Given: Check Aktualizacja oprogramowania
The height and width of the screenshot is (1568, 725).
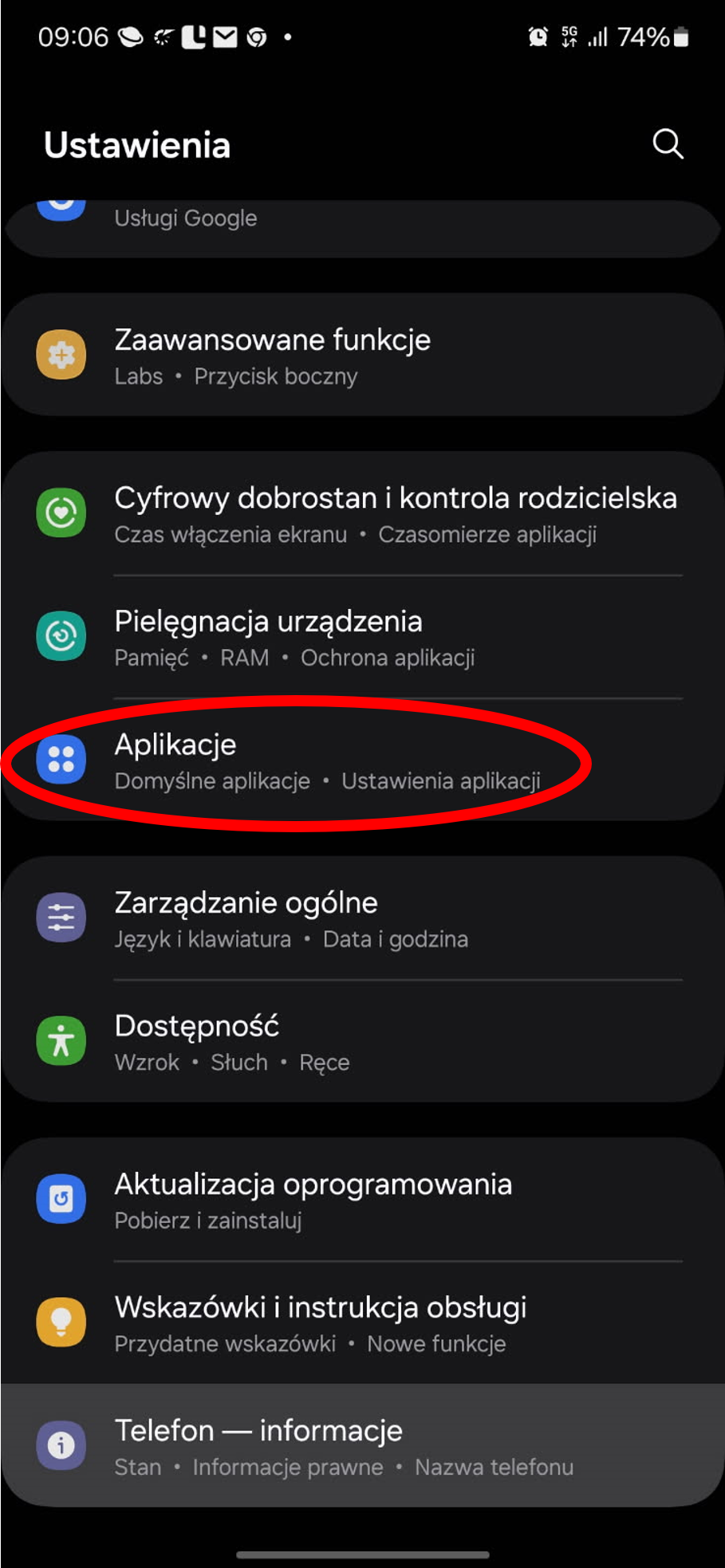Looking at the screenshot, I should 362,1200.
